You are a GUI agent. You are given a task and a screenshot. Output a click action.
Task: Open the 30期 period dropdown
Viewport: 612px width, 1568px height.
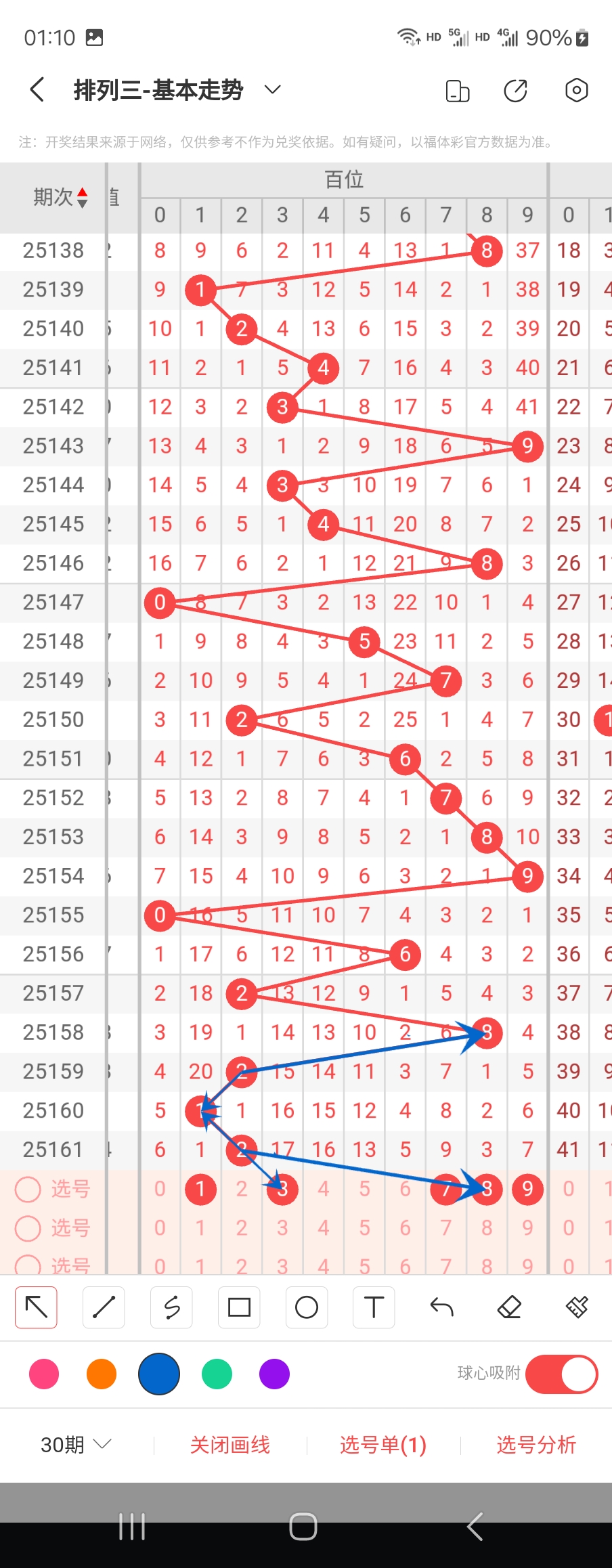pyautogui.click(x=75, y=1445)
